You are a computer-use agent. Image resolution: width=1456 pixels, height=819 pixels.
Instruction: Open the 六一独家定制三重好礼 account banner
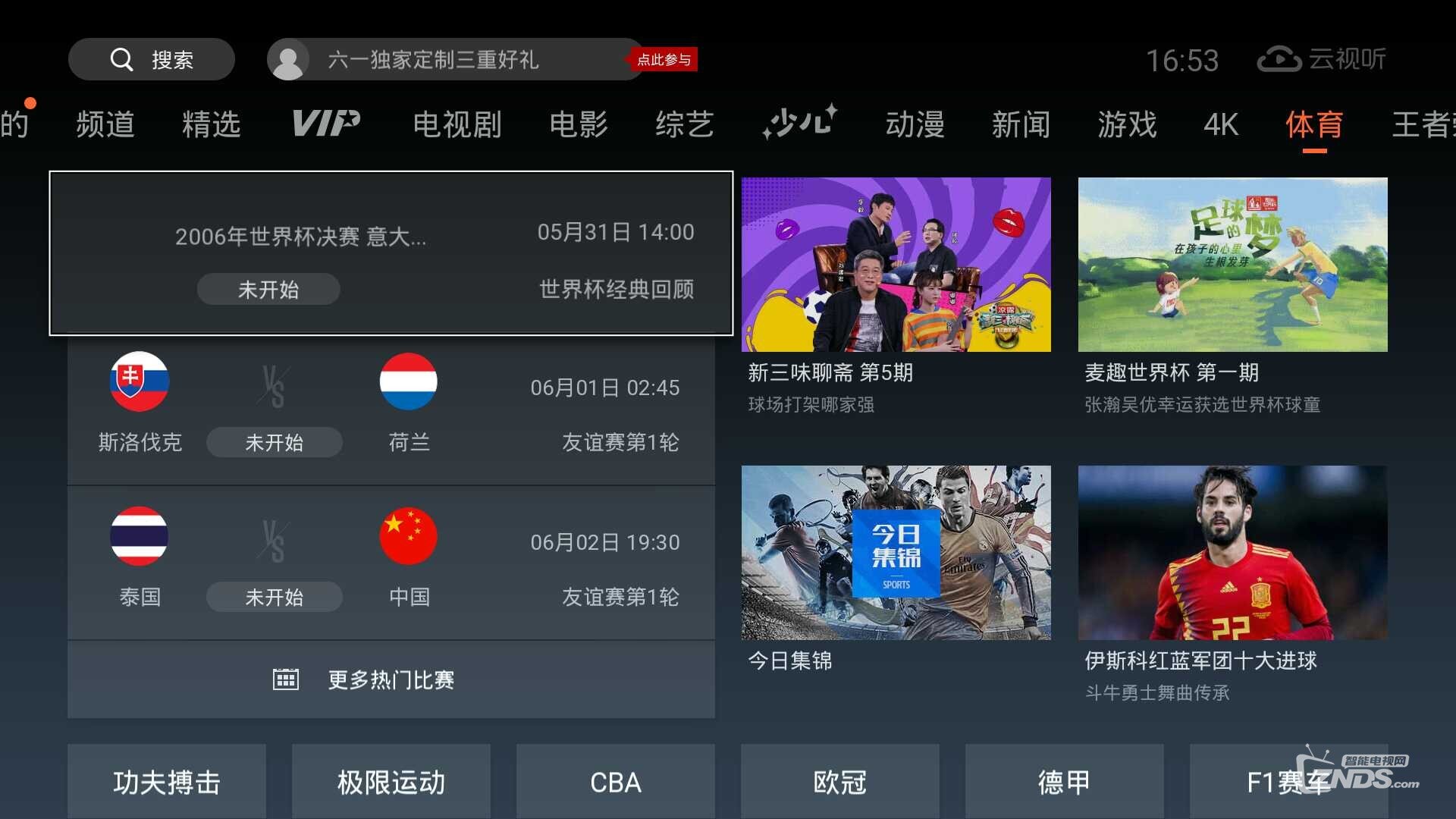455,59
